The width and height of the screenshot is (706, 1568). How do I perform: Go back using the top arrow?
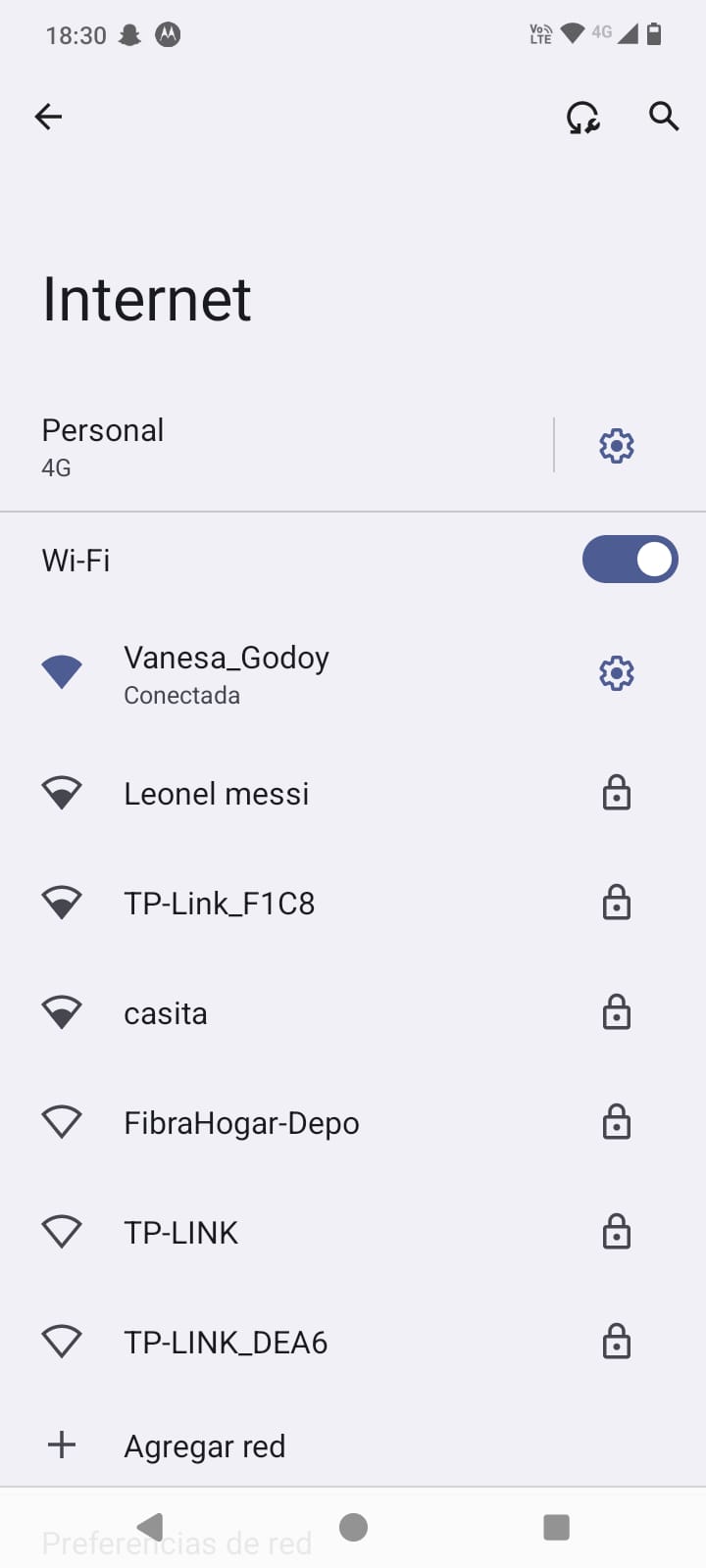(48, 118)
